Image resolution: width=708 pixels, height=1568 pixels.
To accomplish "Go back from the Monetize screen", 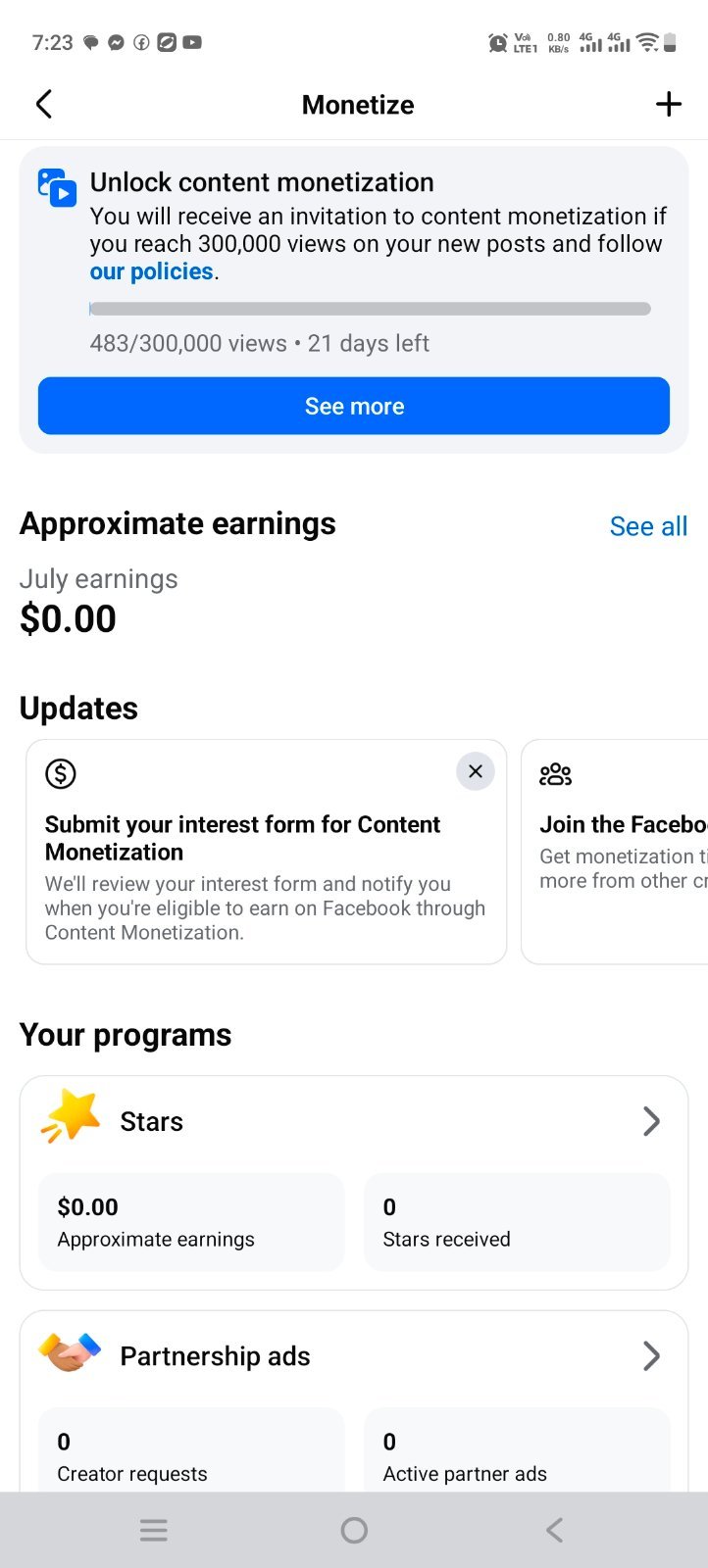I will (x=43, y=104).
